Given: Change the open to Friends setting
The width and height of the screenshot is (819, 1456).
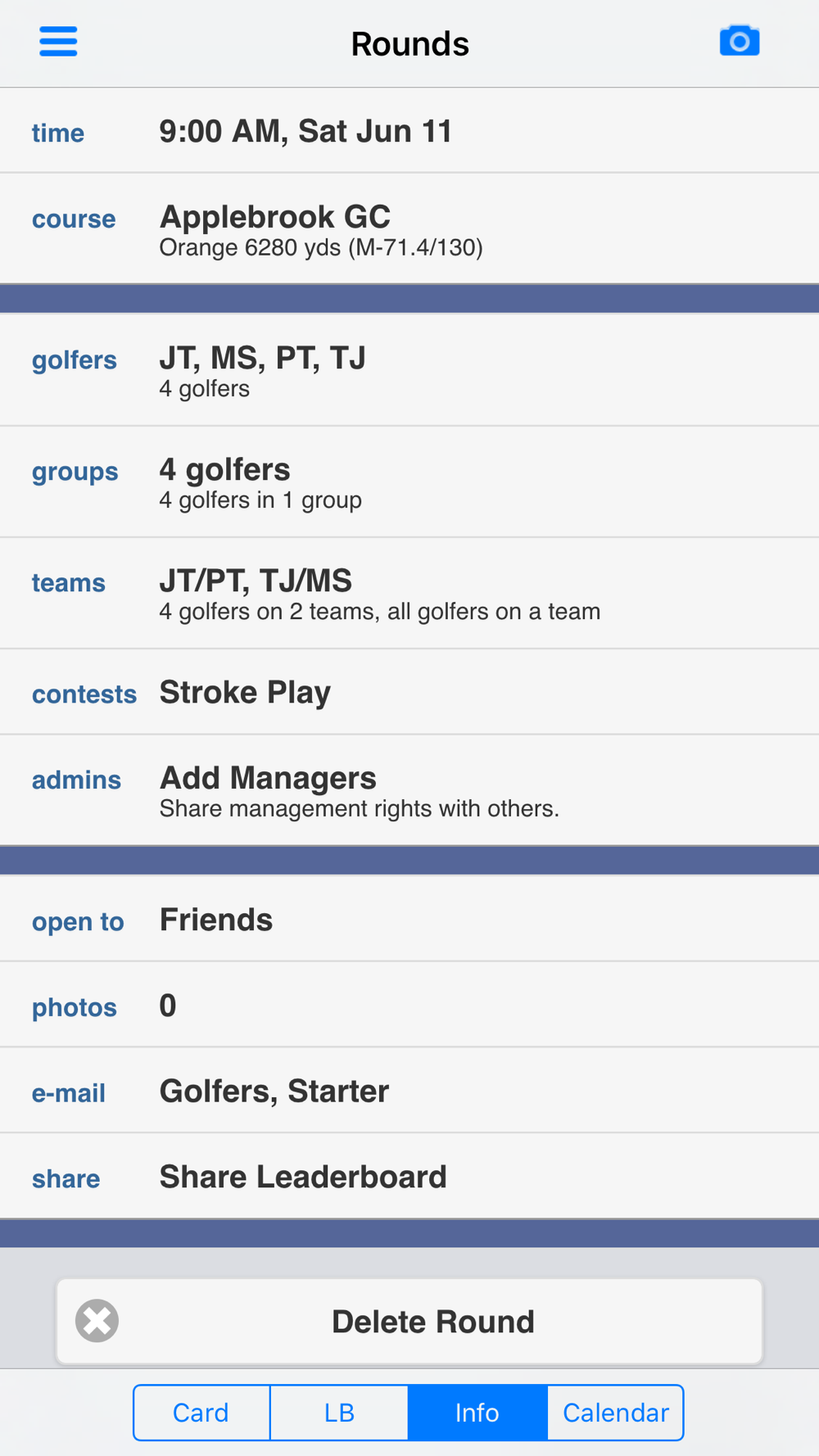Looking at the screenshot, I should [409, 919].
